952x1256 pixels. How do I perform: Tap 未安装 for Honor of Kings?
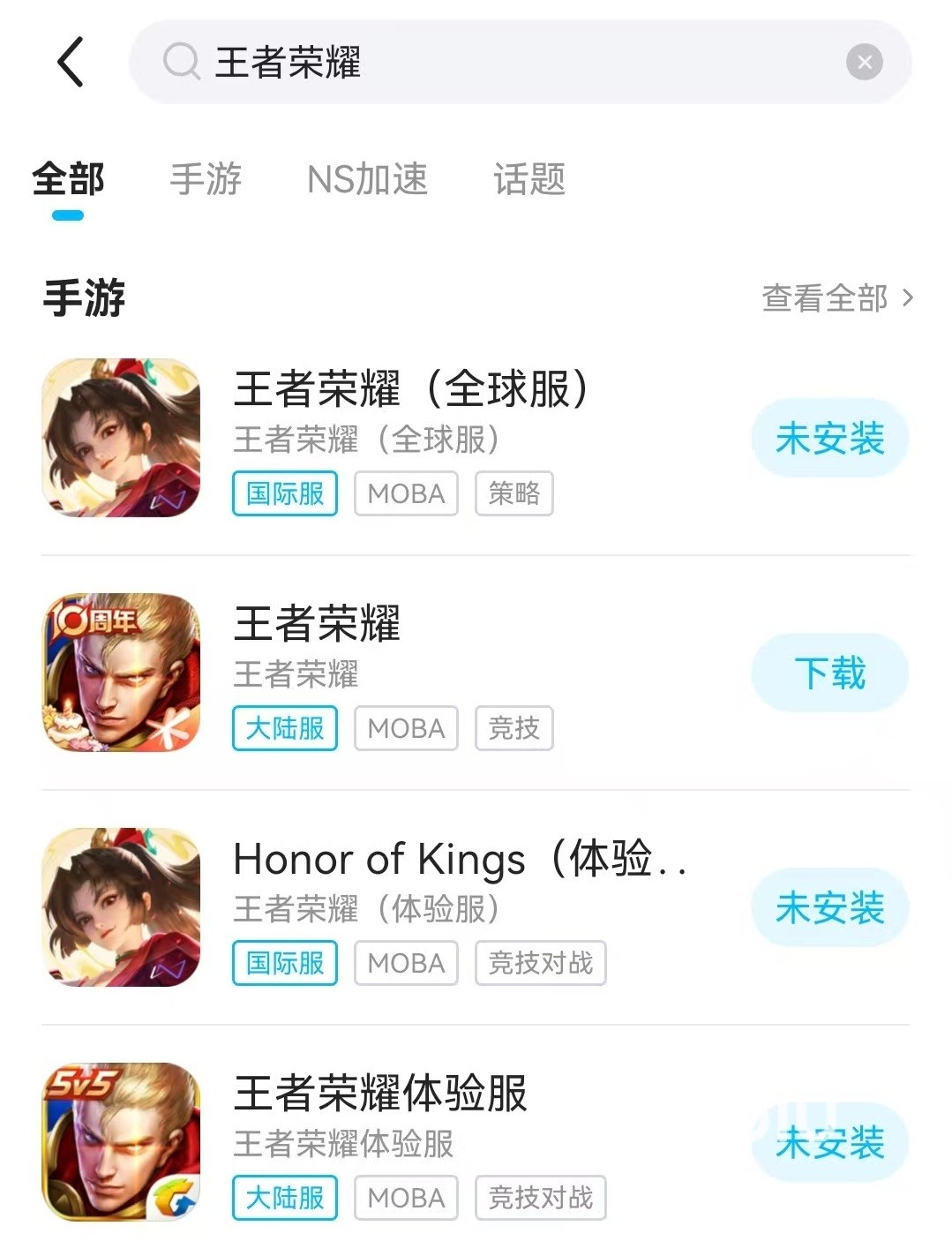829,907
